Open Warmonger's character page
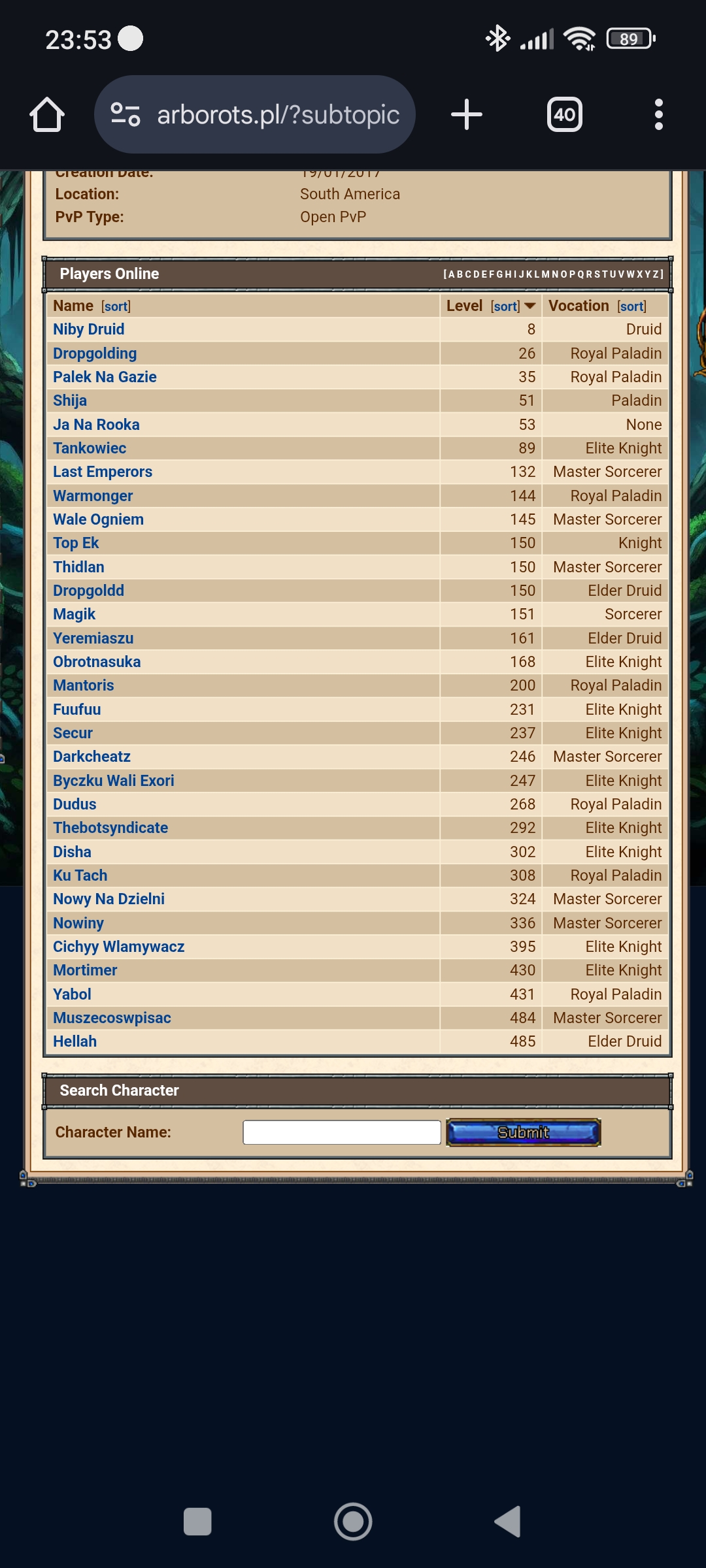This screenshot has height=1568, width=706. [93, 496]
